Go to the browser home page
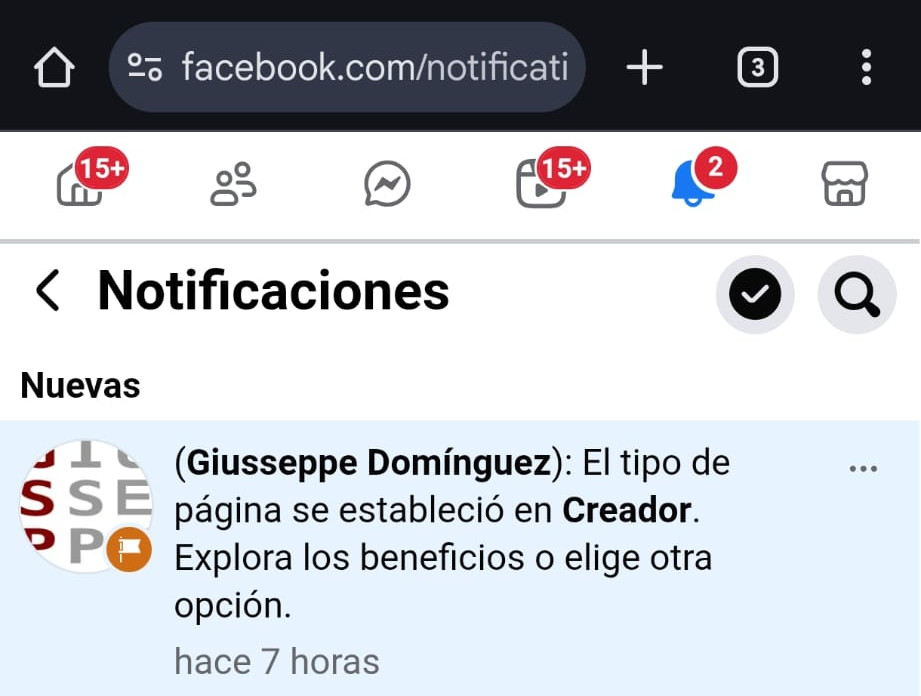 tap(55, 68)
